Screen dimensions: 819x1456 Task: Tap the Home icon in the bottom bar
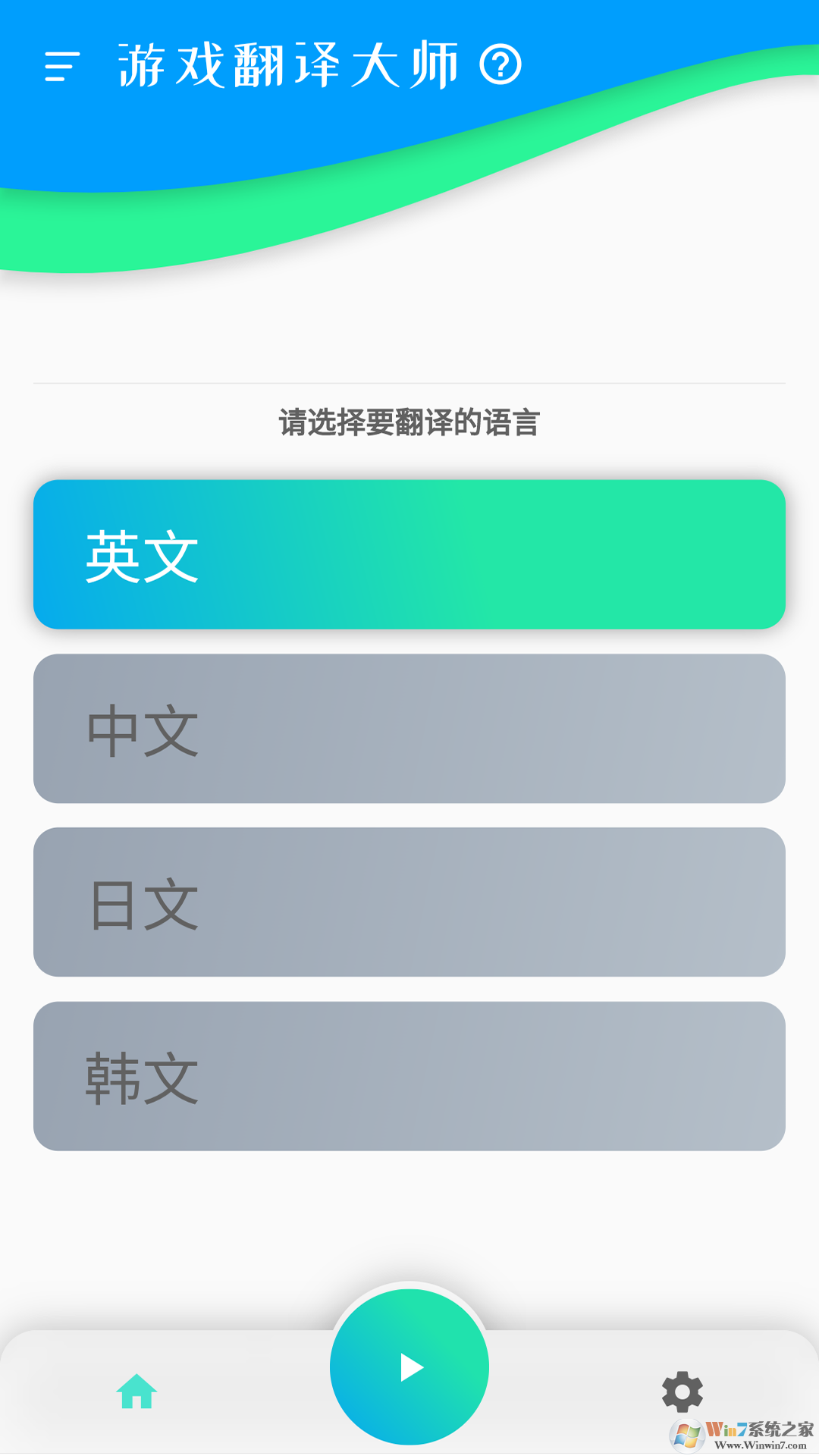click(136, 1392)
